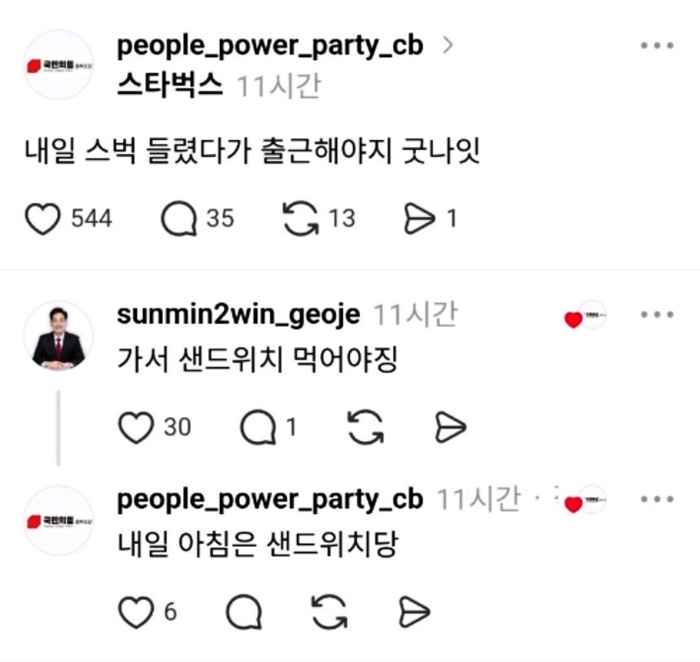The width and height of the screenshot is (700, 662).
Task: Open sunmin2win_geoje username link
Action: point(238,315)
